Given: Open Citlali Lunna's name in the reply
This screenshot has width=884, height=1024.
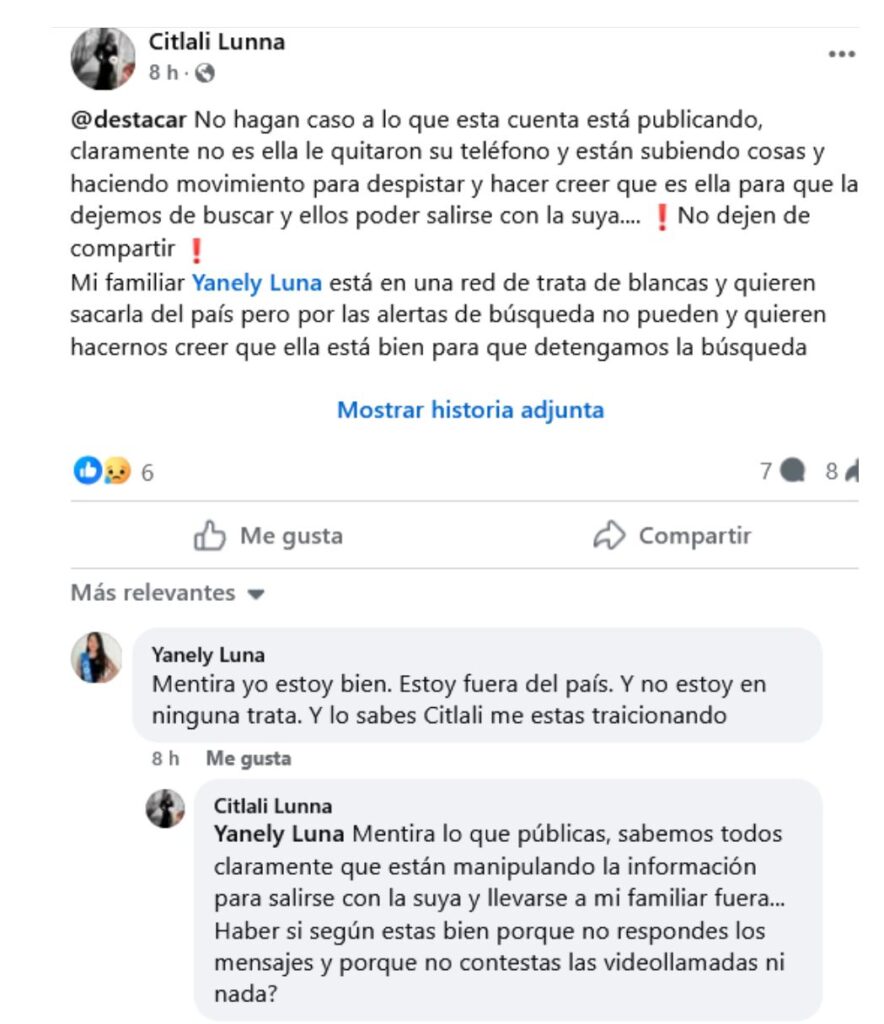Looking at the screenshot, I should tap(273, 806).
